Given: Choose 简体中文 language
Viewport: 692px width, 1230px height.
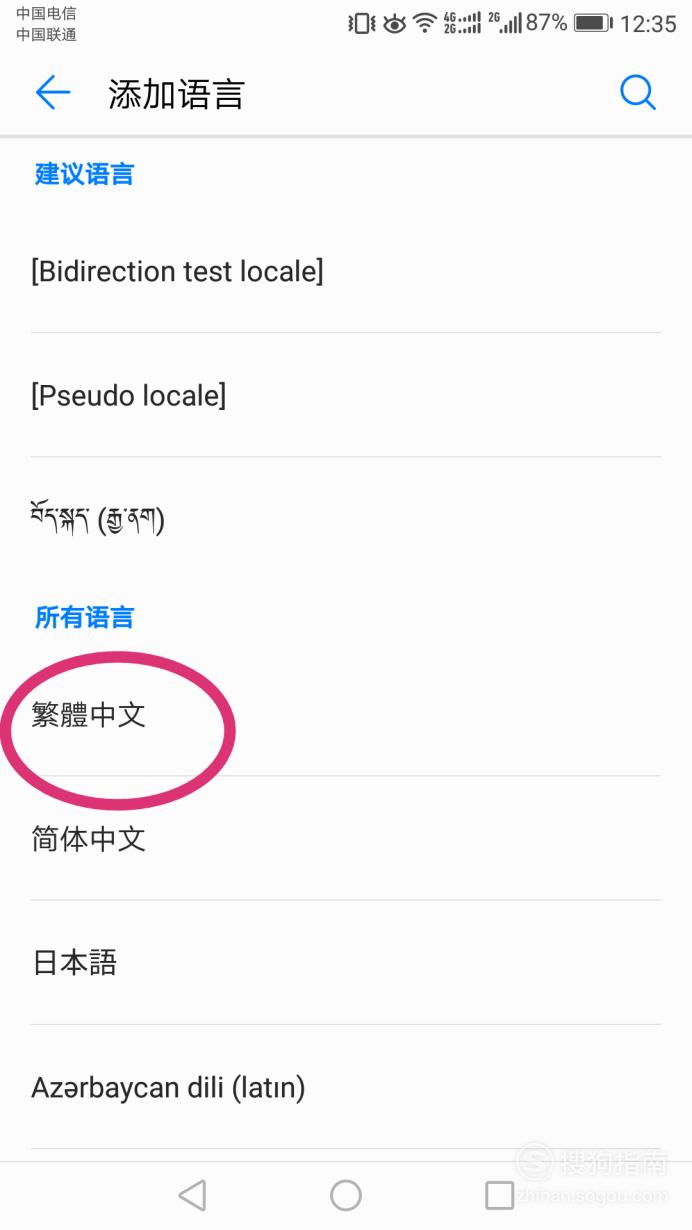Looking at the screenshot, I should pos(346,838).
